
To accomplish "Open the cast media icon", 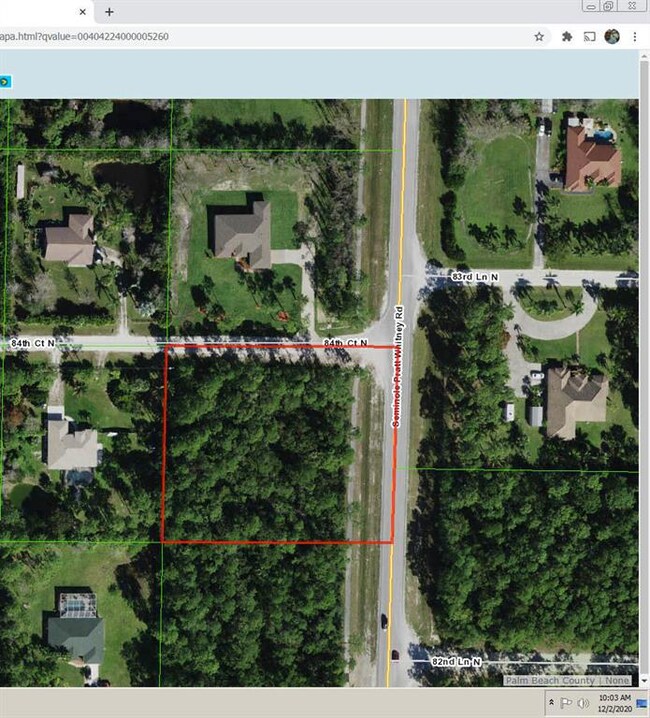I will [590, 36].
